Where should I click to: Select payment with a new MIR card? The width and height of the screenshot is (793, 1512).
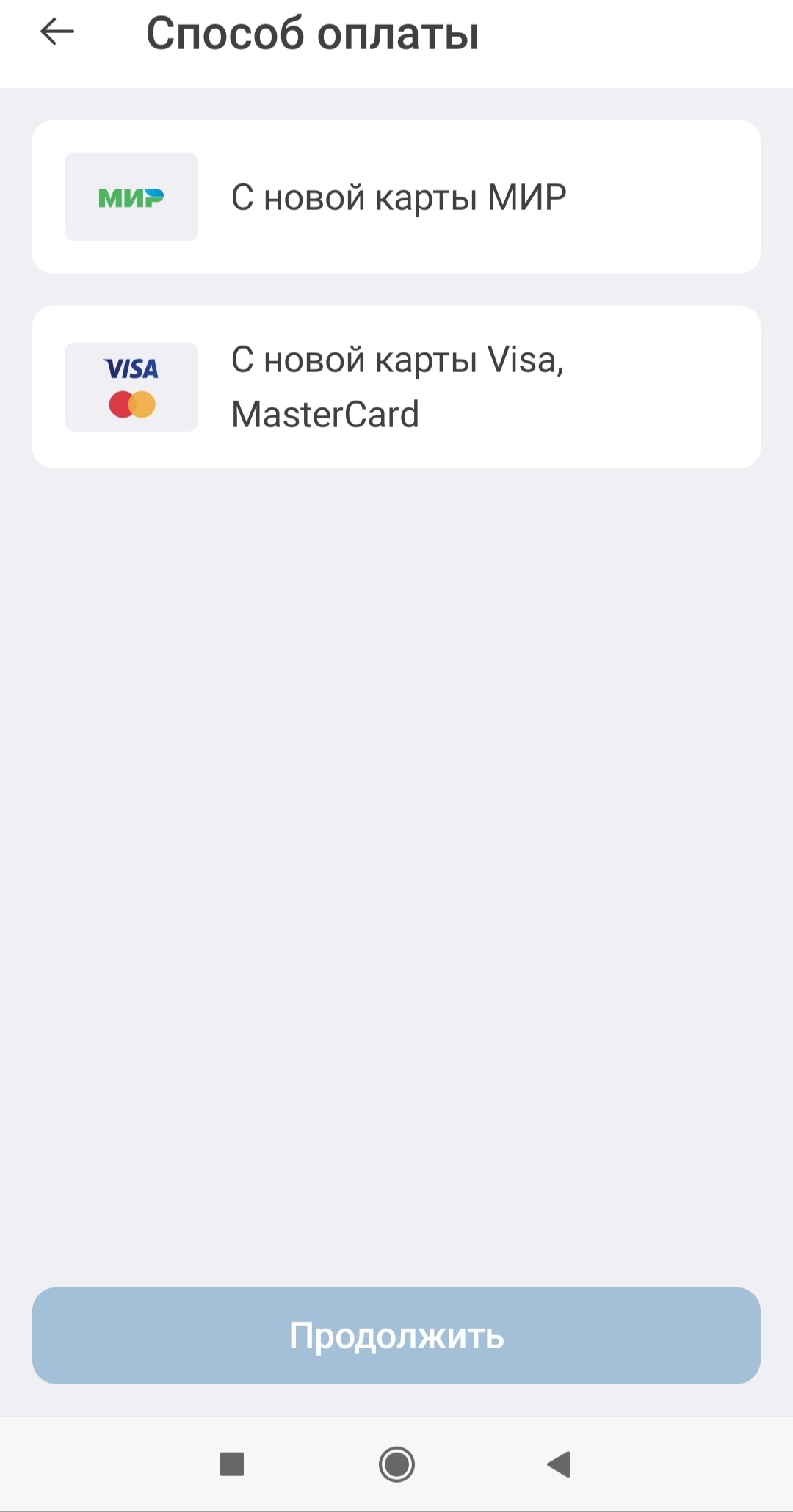396,197
